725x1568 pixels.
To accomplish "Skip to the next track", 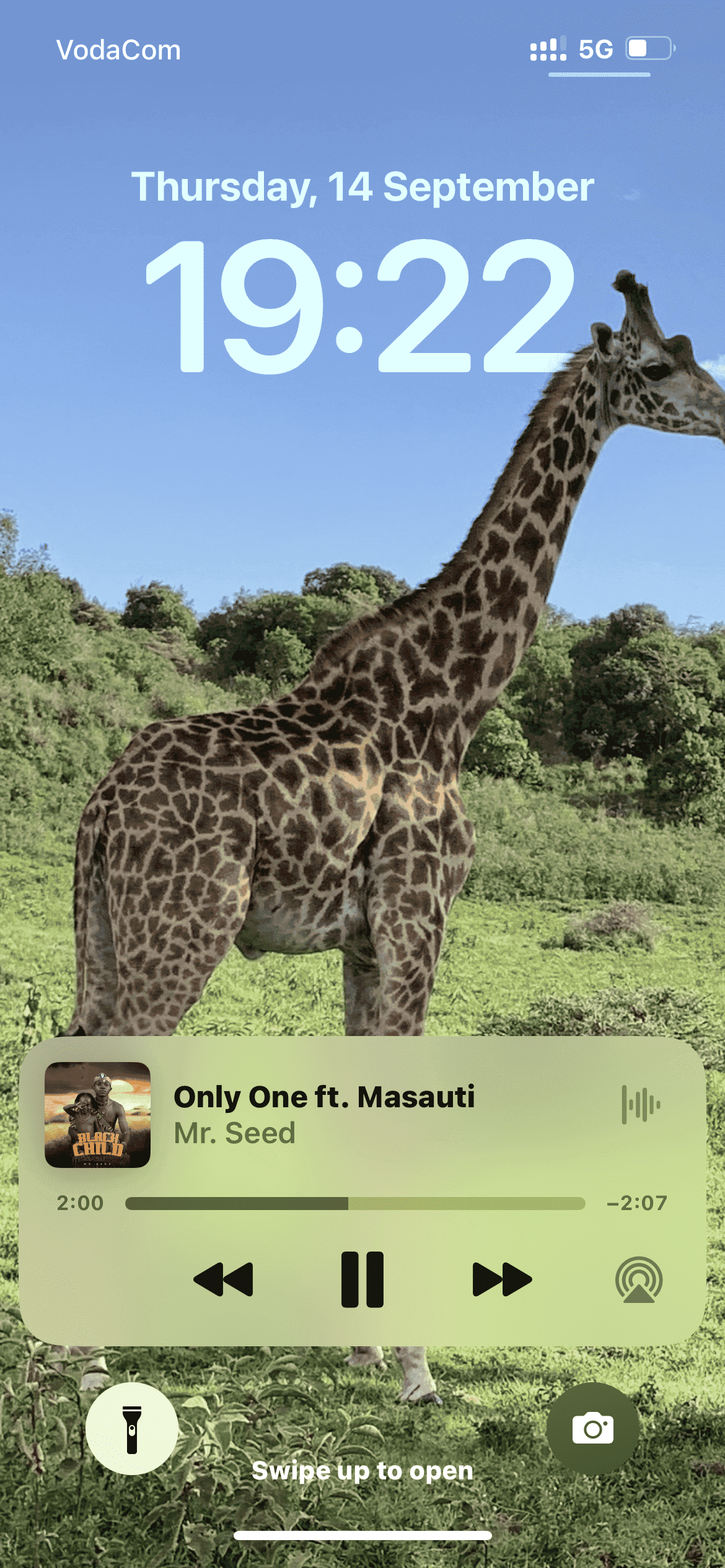I will (x=502, y=1279).
